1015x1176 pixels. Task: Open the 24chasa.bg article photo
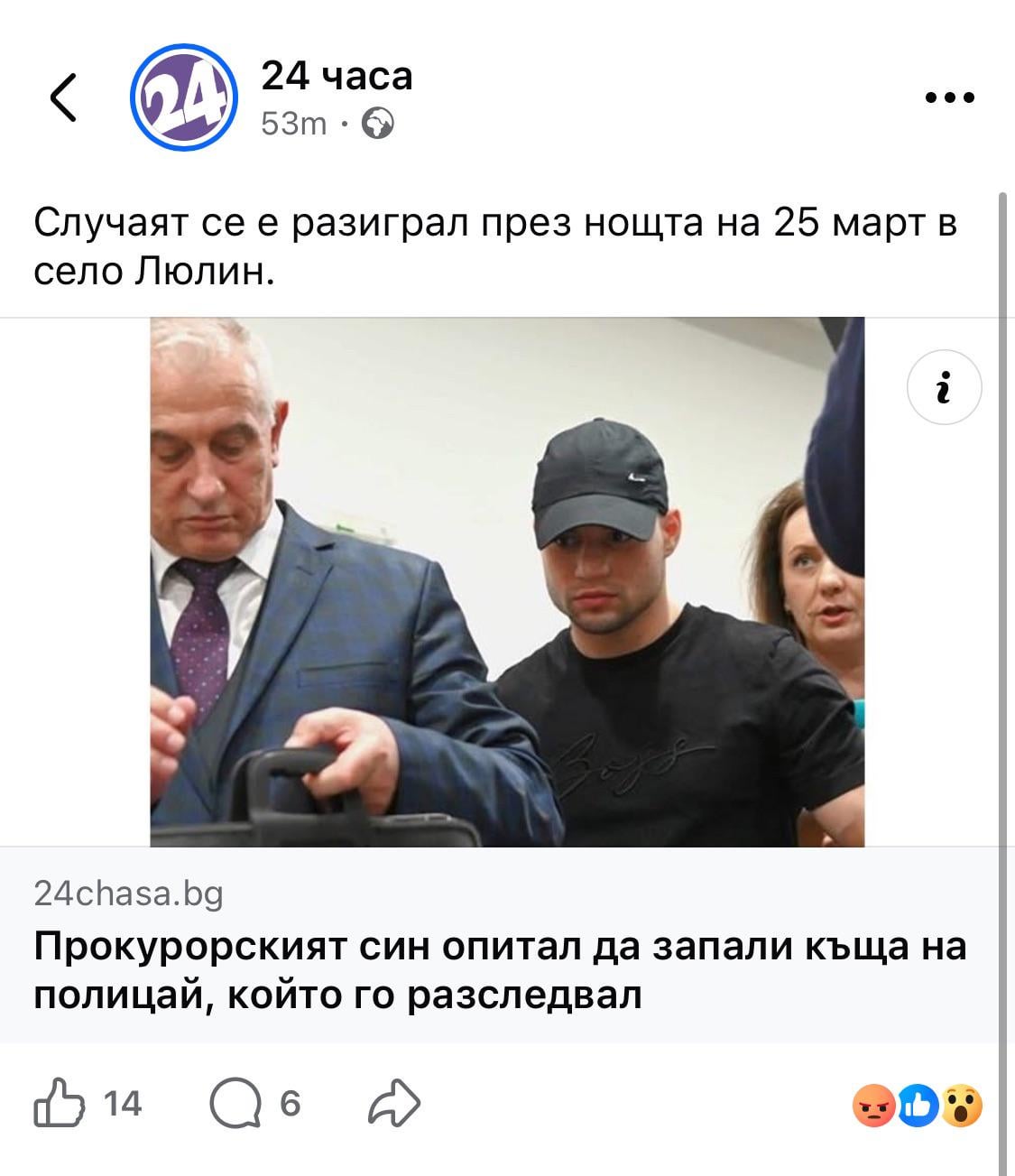507,582
